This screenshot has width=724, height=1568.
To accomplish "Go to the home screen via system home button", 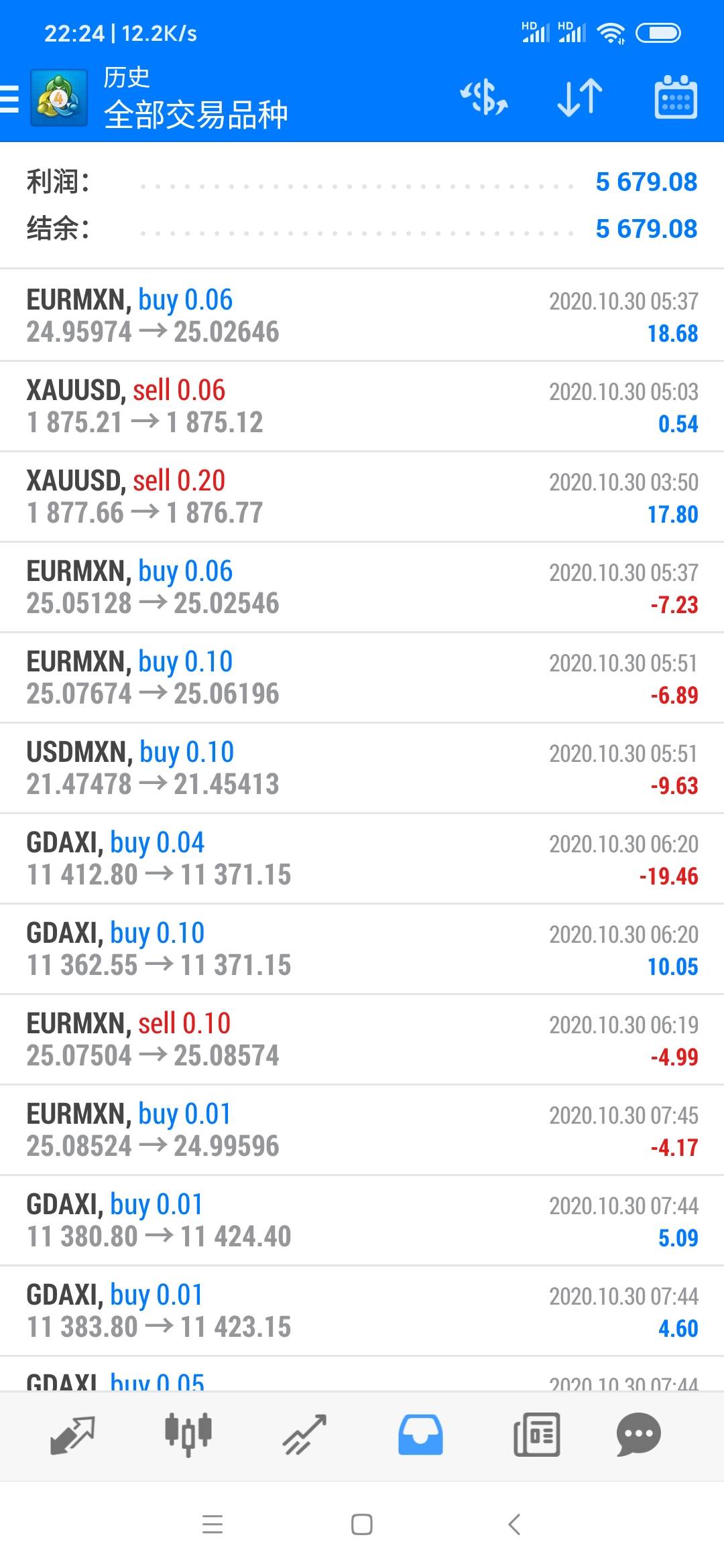I will (362, 1524).
